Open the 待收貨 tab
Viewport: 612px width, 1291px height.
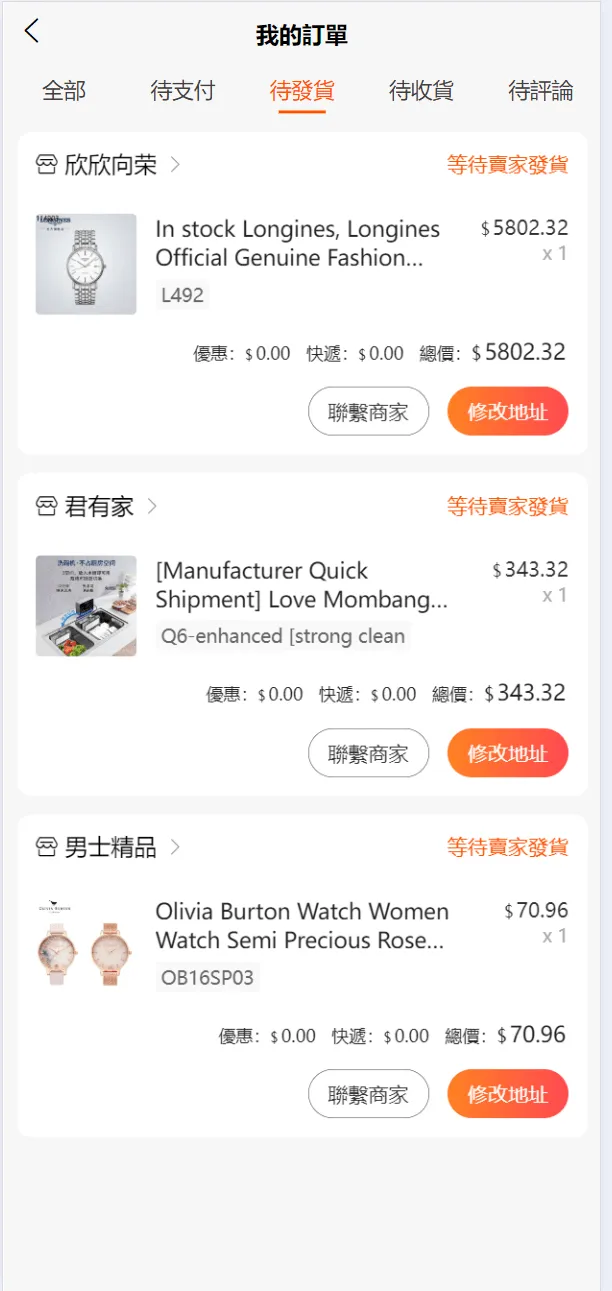[x=421, y=91]
